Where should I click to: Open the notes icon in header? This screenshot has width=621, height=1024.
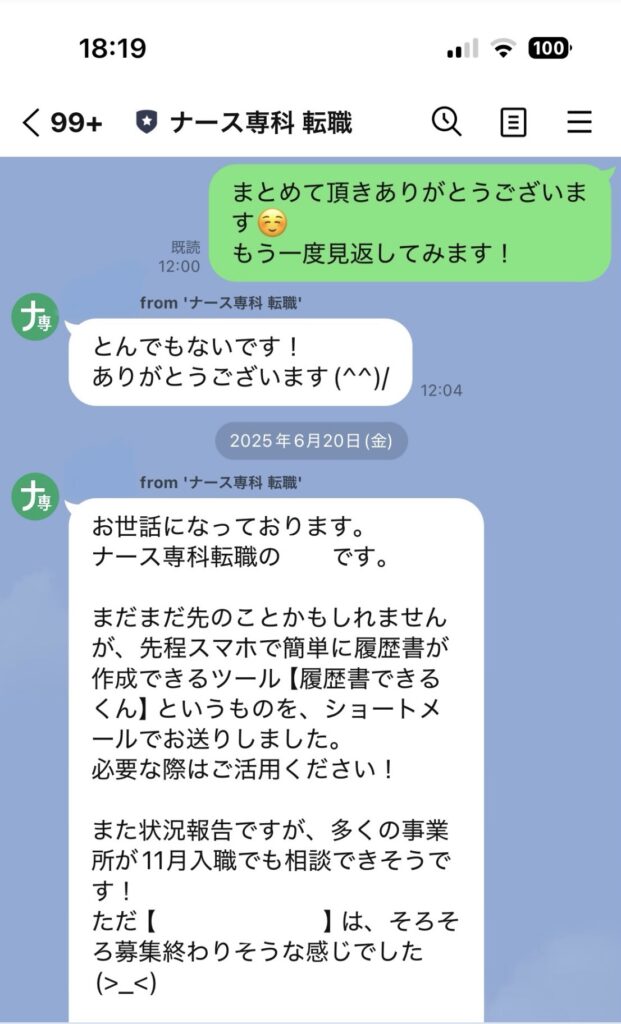point(513,122)
